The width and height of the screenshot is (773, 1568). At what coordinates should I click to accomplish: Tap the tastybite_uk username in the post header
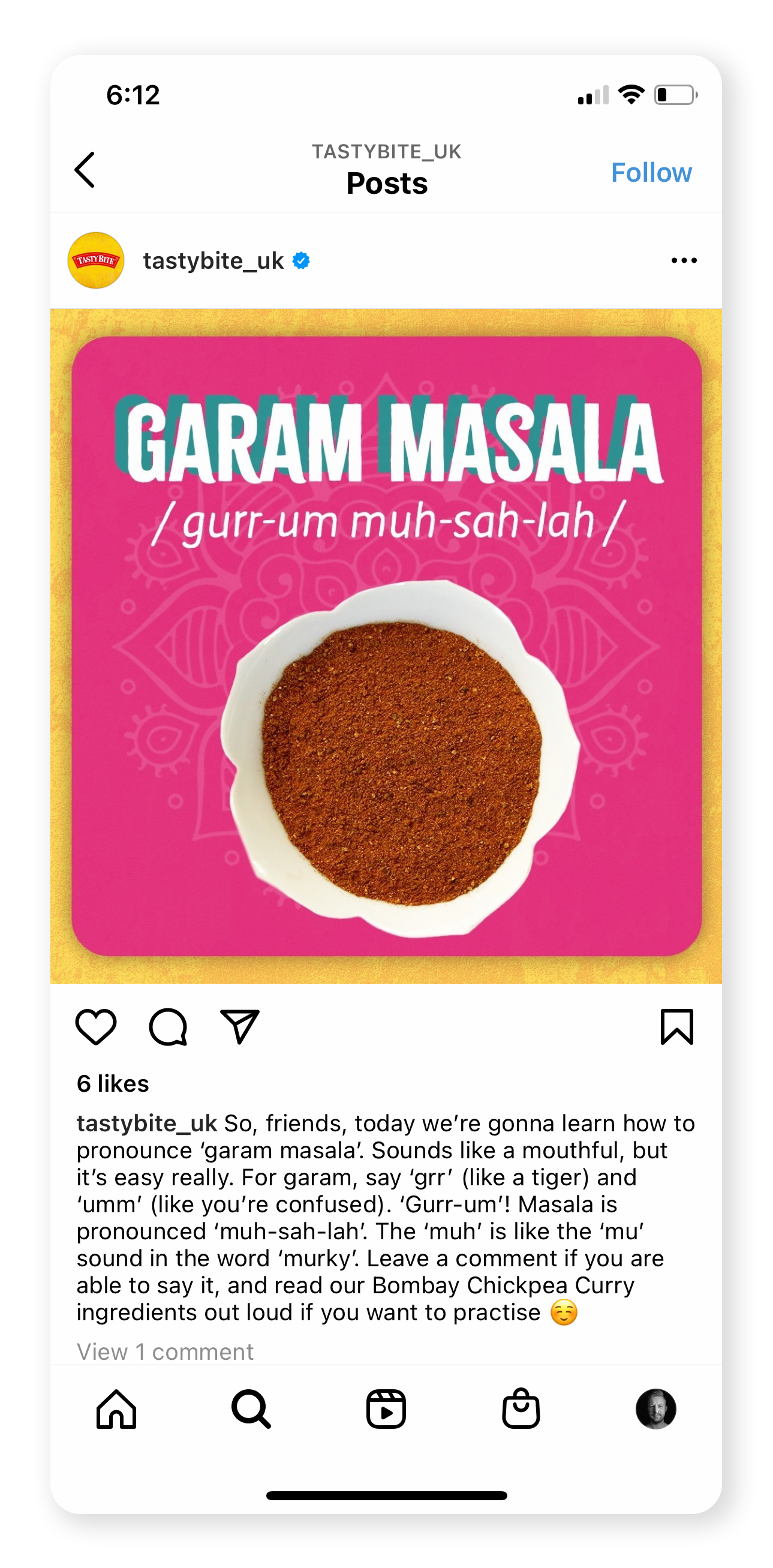(213, 260)
